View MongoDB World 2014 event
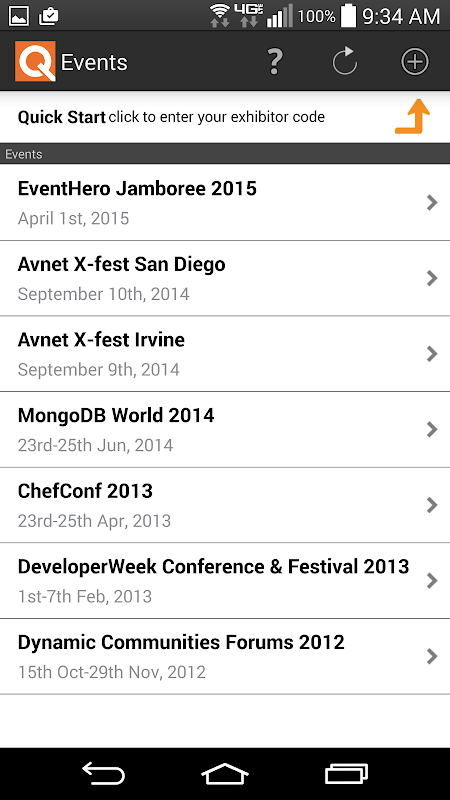 [225, 429]
